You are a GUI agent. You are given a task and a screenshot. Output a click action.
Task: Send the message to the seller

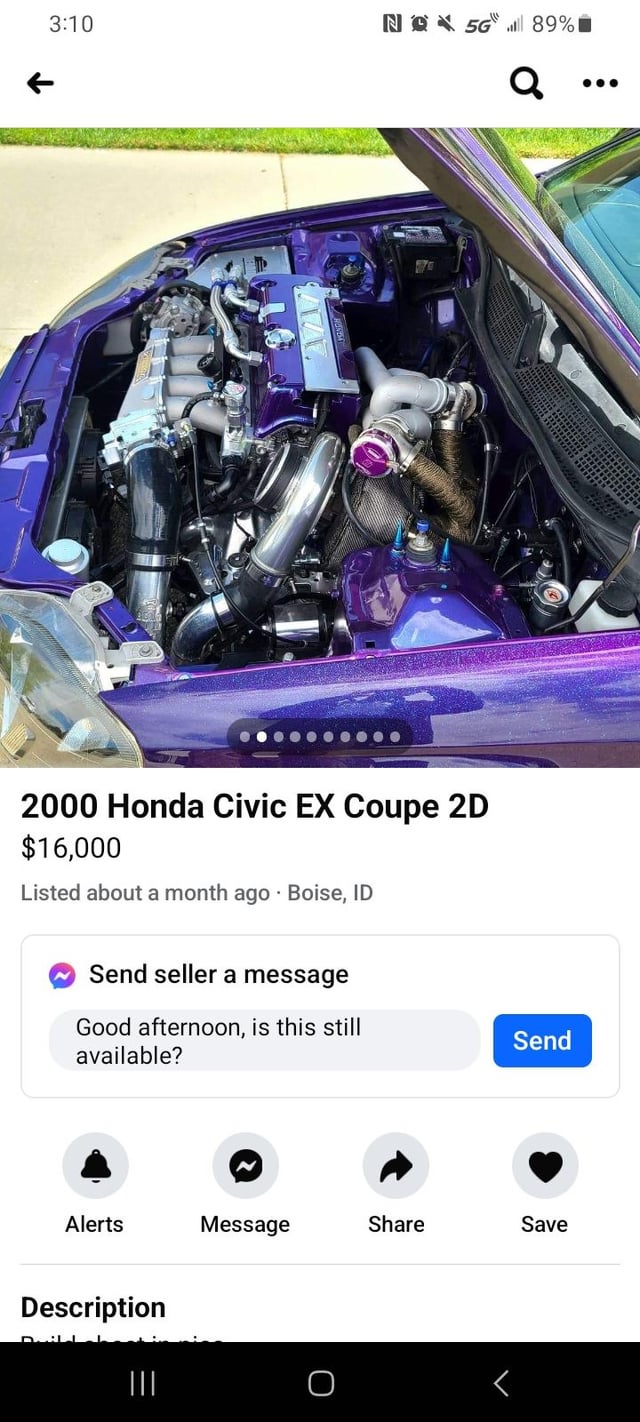542,1040
